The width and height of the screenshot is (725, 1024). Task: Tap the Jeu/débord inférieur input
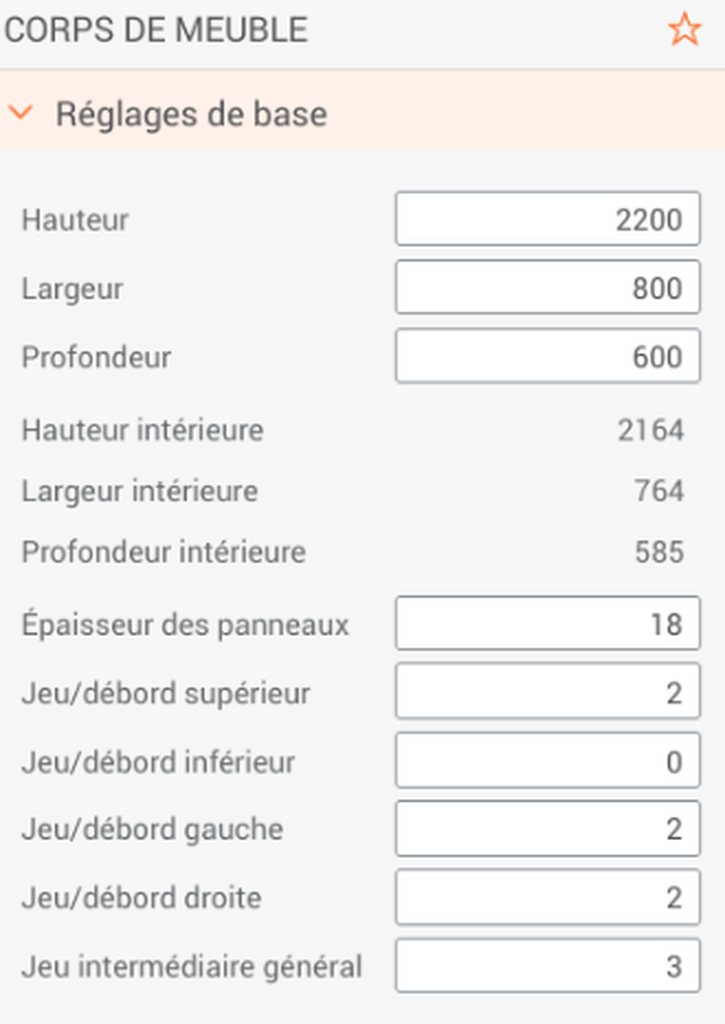[x=547, y=761]
